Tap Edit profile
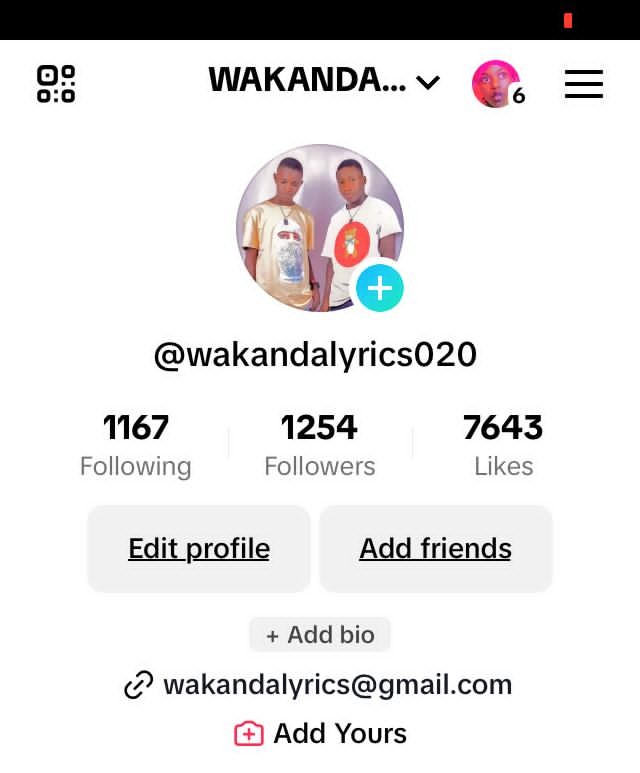This screenshot has width=640, height=773. (199, 549)
